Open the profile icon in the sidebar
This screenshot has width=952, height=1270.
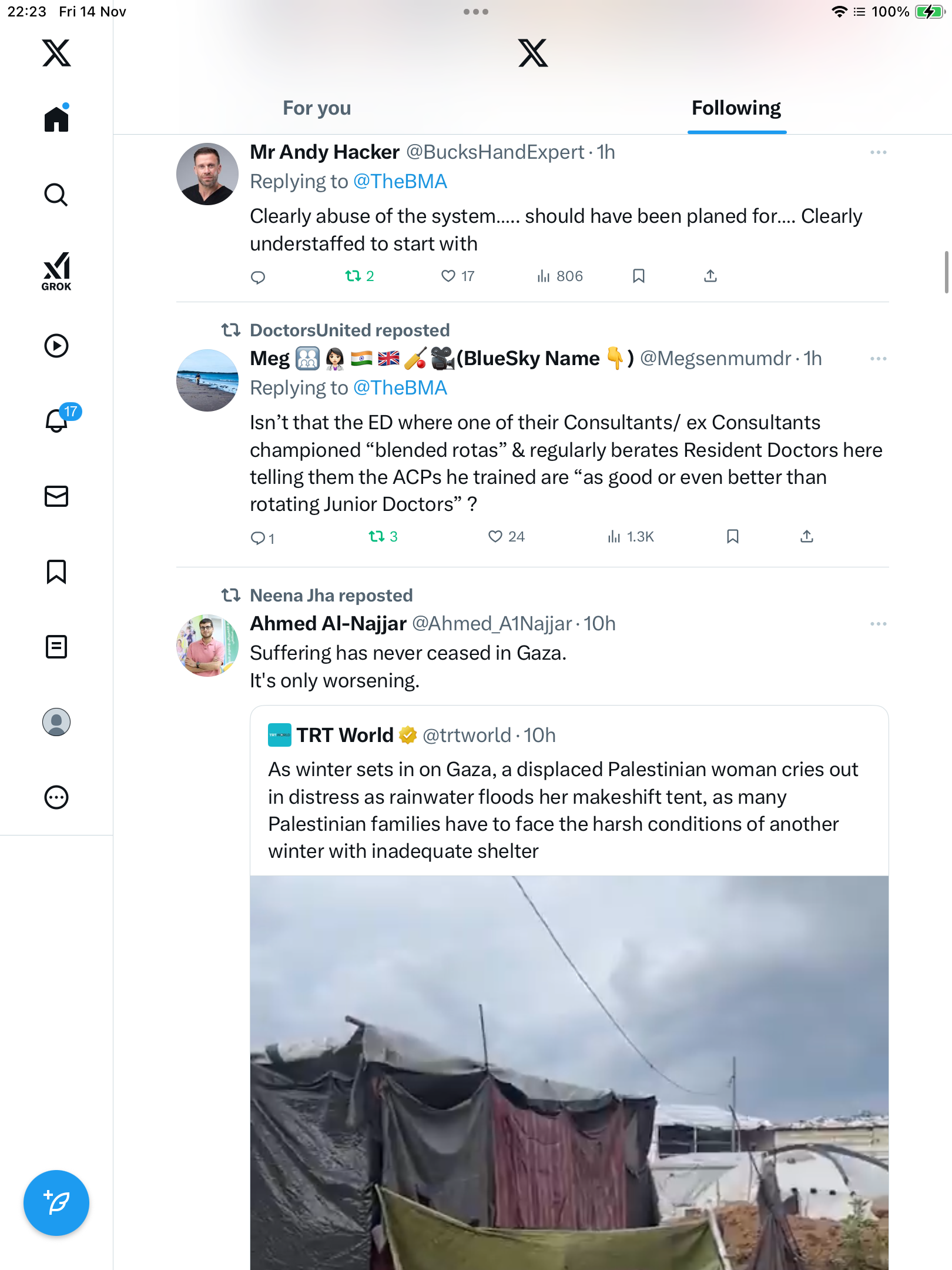point(56,722)
